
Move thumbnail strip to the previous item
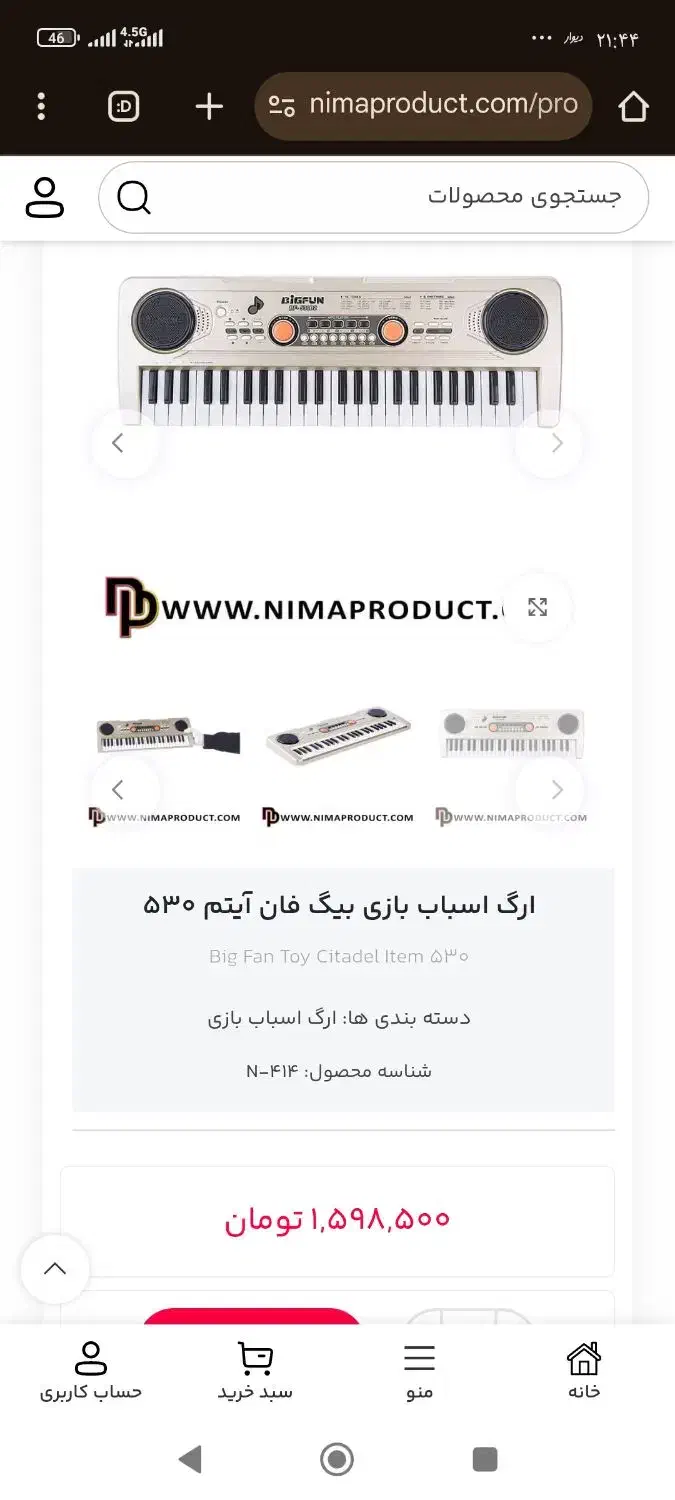(x=119, y=790)
